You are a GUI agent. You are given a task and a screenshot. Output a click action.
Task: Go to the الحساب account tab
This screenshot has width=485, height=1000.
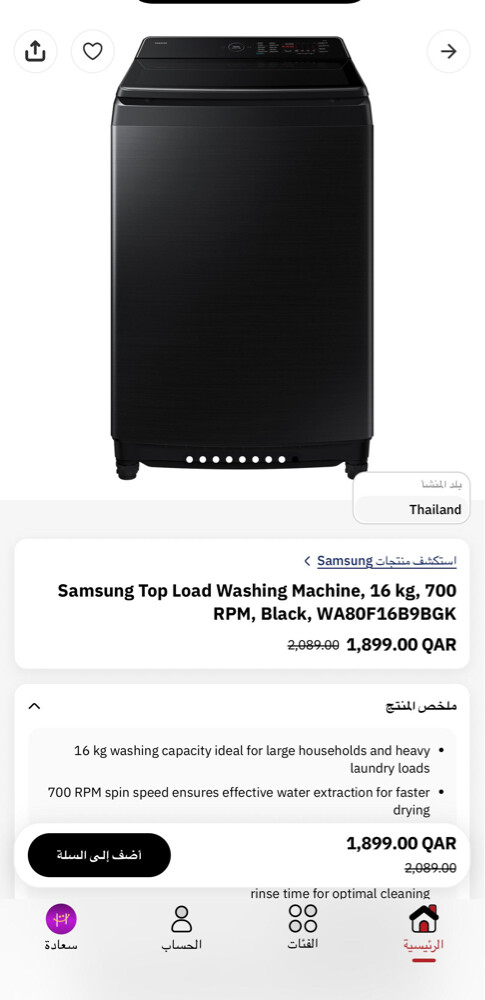181,929
